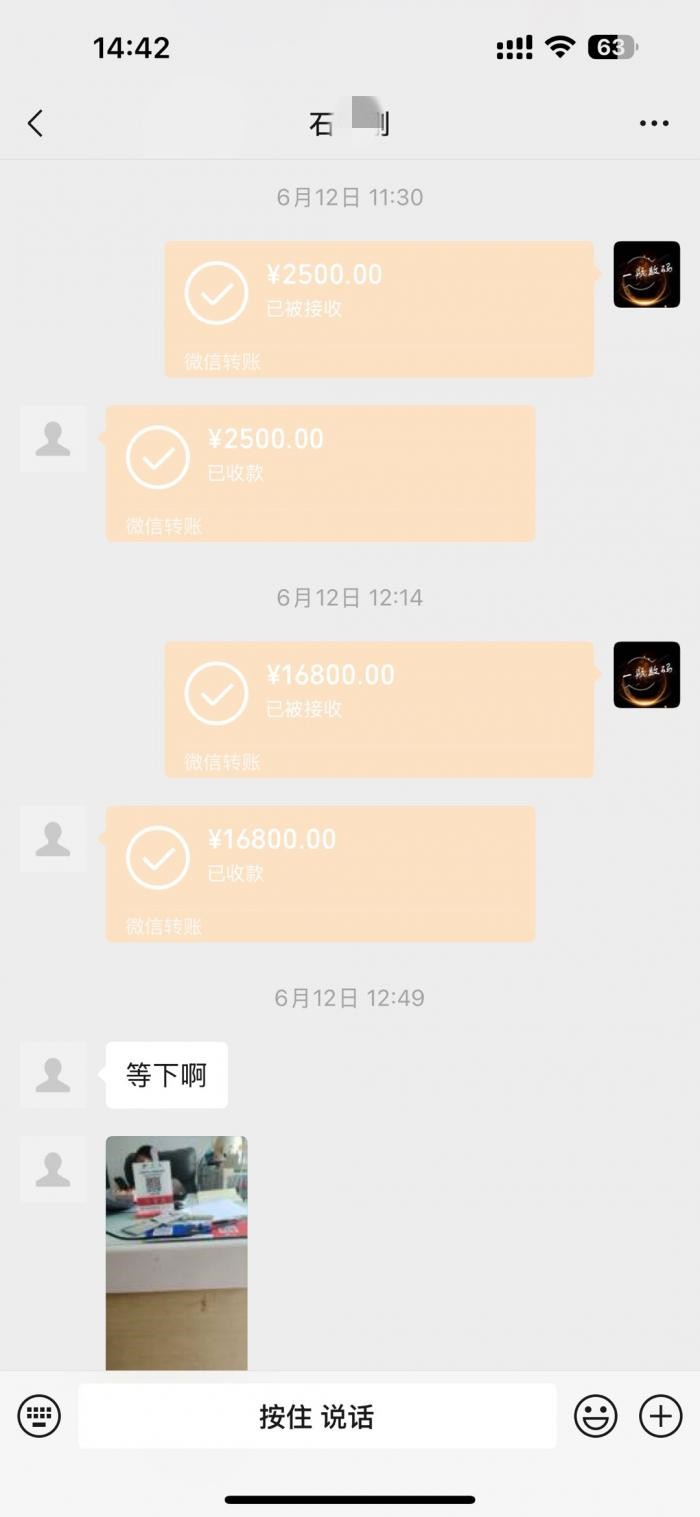
Task: Open the emoji sticker panel
Action: pyautogui.click(x=595, y=1416)
